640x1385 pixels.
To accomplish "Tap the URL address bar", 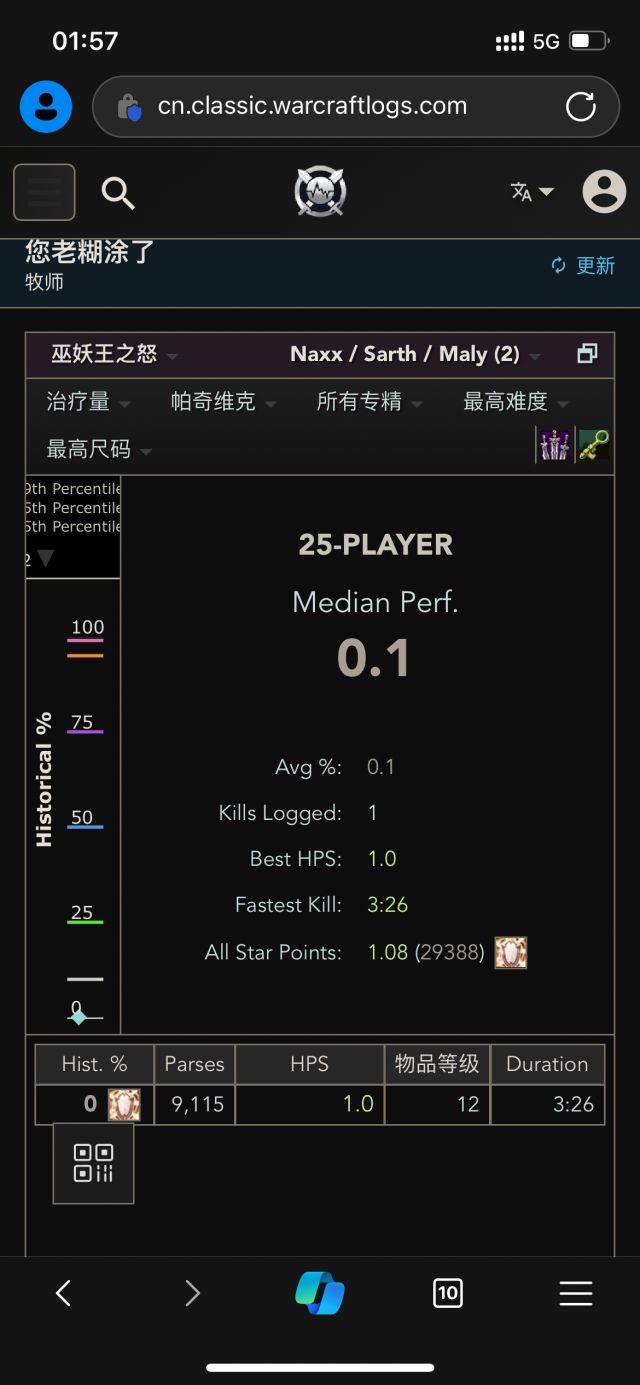I will tap(330, 106).
